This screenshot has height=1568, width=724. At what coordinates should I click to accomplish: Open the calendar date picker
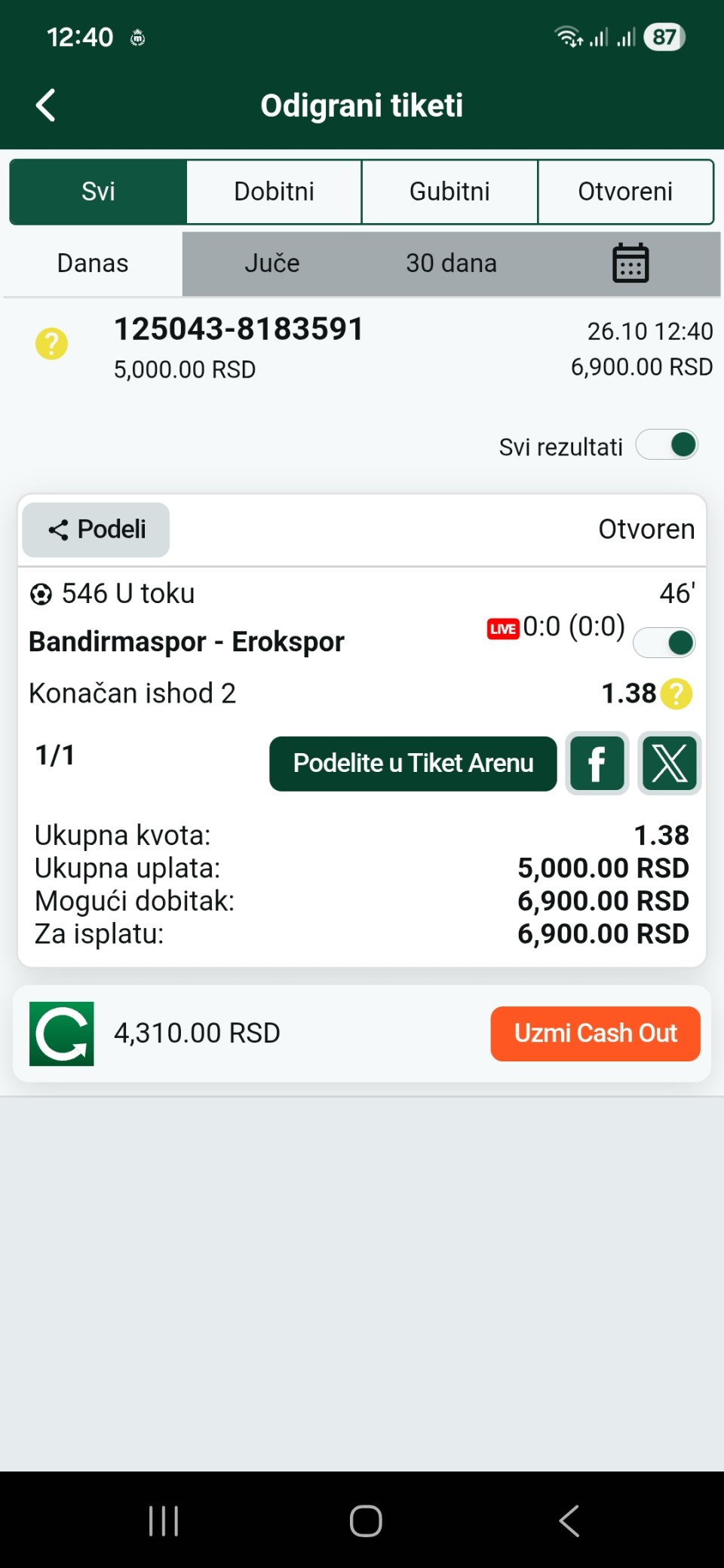click(630, 263)
